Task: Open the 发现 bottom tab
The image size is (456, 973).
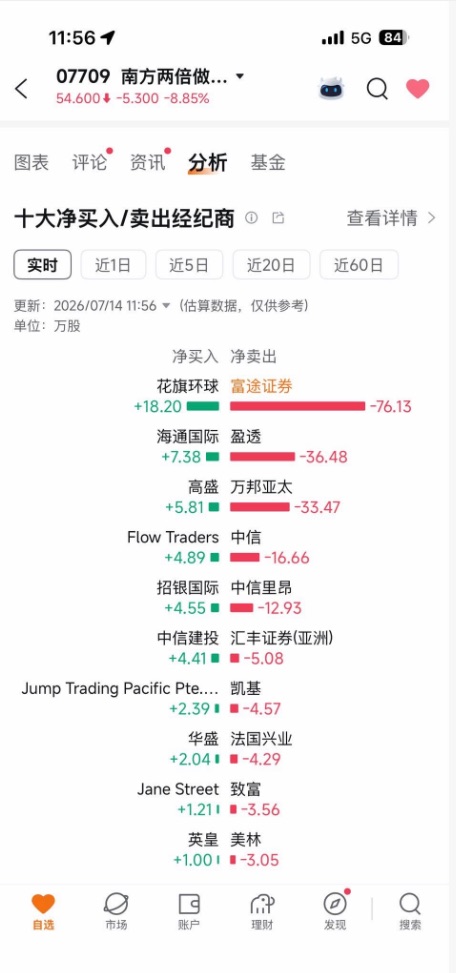Action: 335,911
